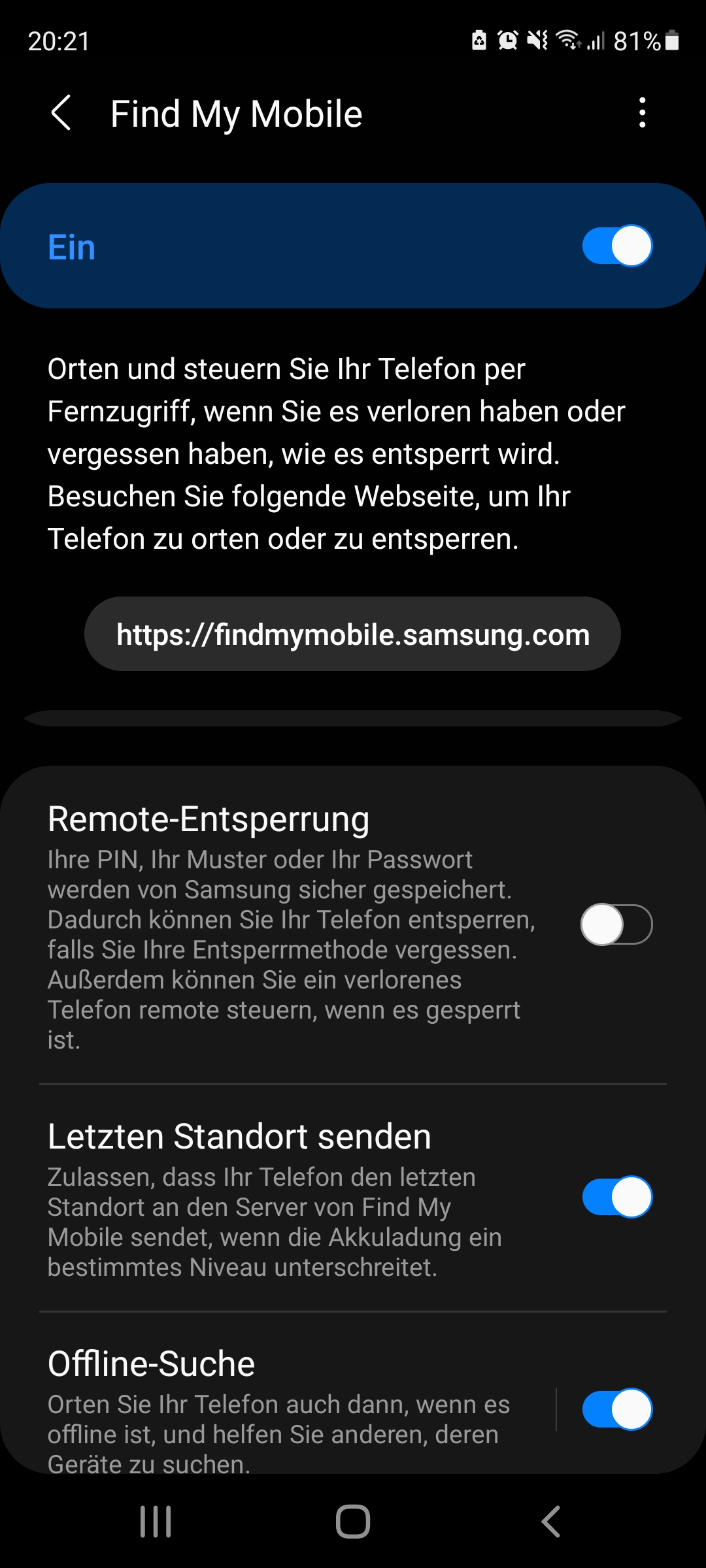Open Offline-Suche settings details

[281, 1405]
